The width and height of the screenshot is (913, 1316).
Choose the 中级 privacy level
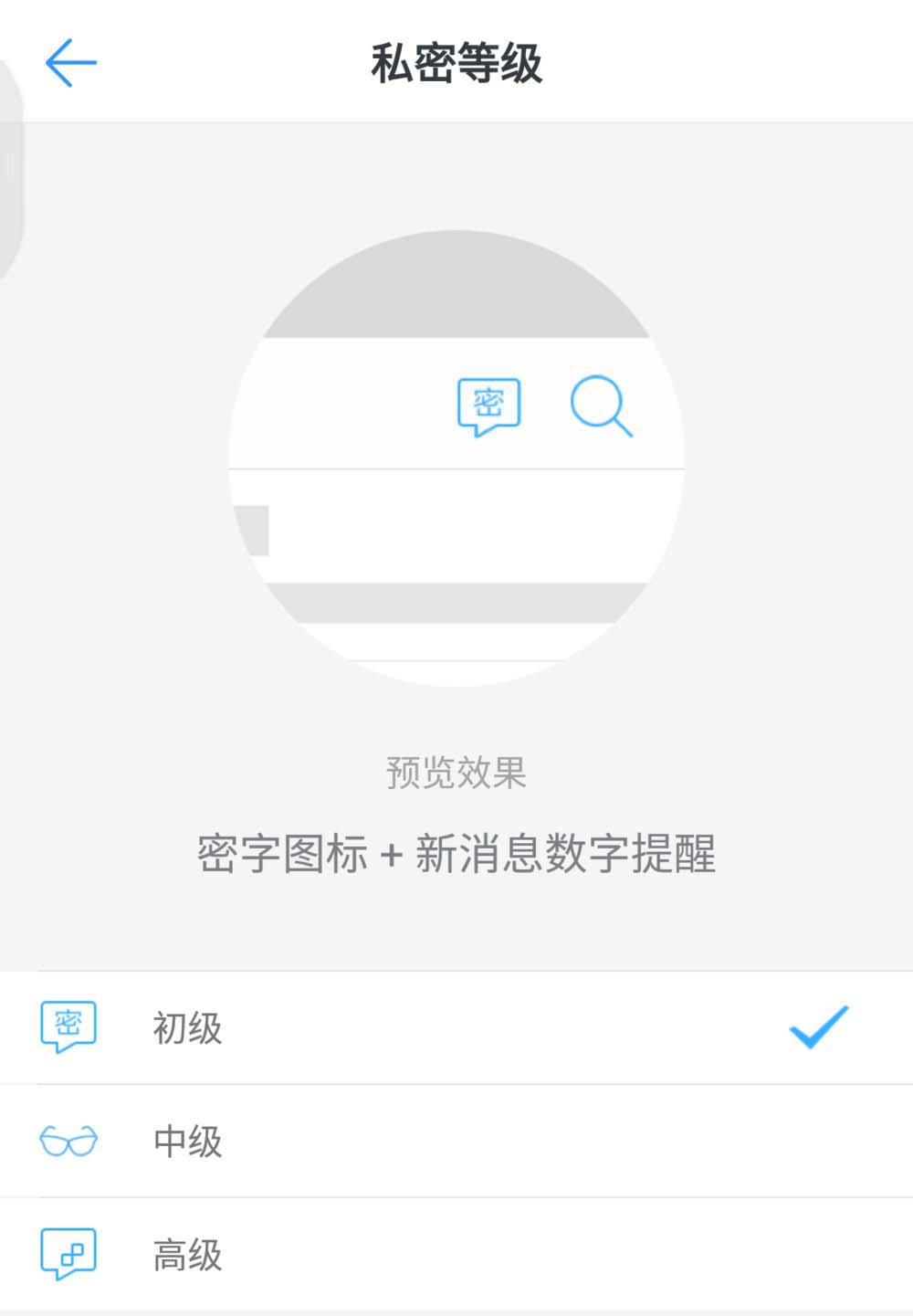pyautogui.click(x=187, y=1142)
